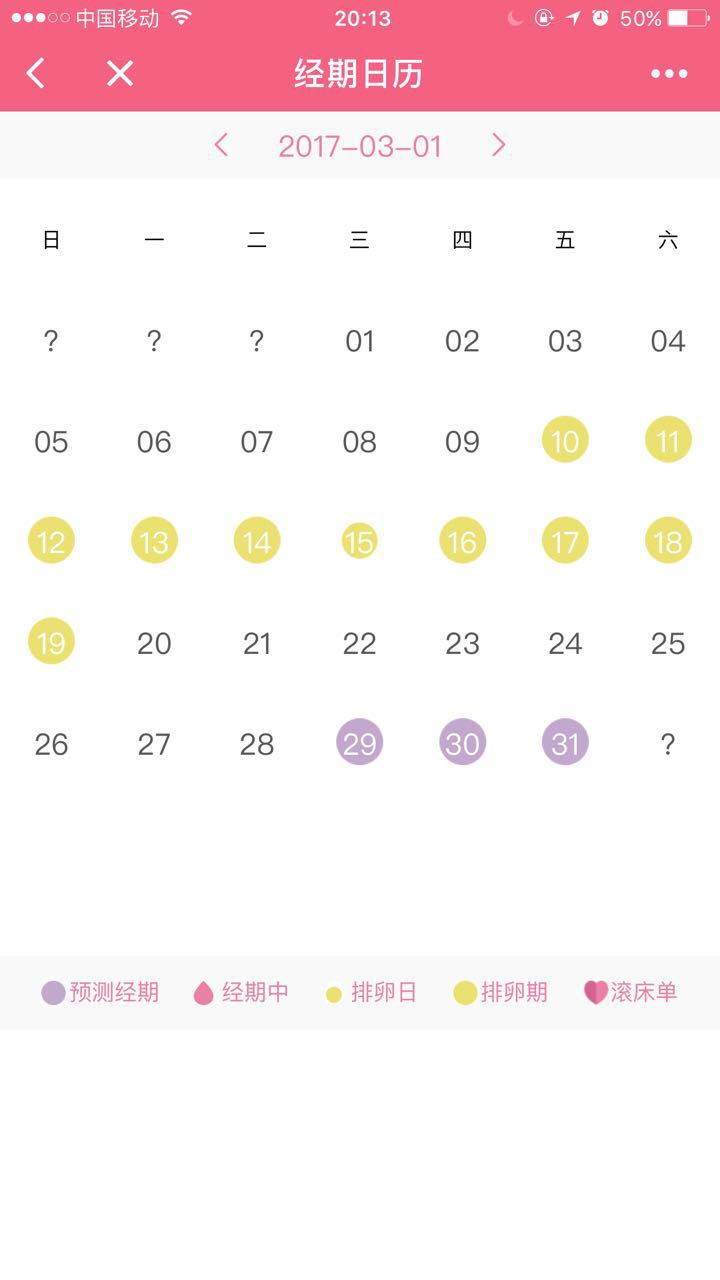Open the 2017-03-01 date picker

click(x=360, y=147)
